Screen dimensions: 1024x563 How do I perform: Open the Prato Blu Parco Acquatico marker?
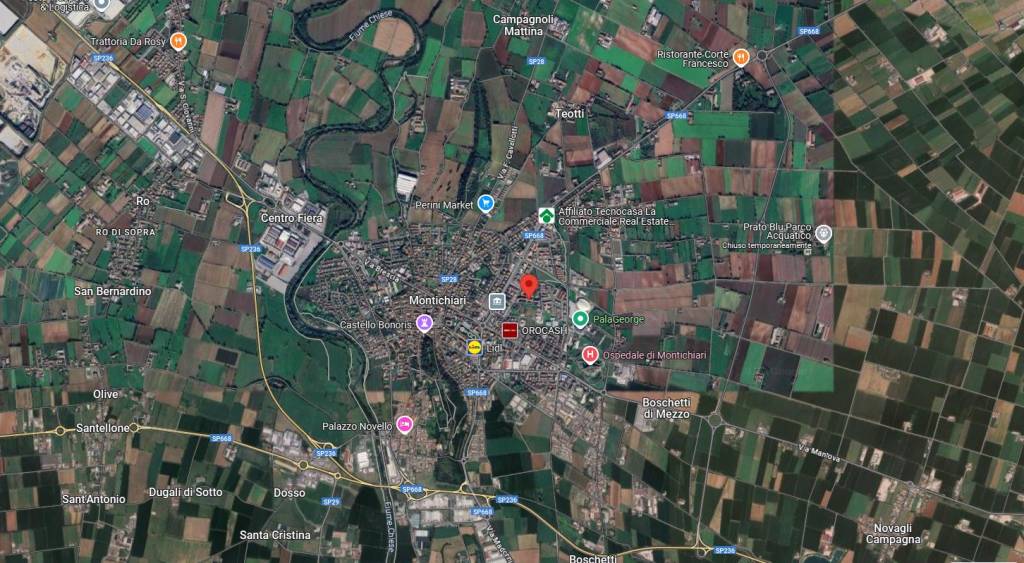point(823,234)
